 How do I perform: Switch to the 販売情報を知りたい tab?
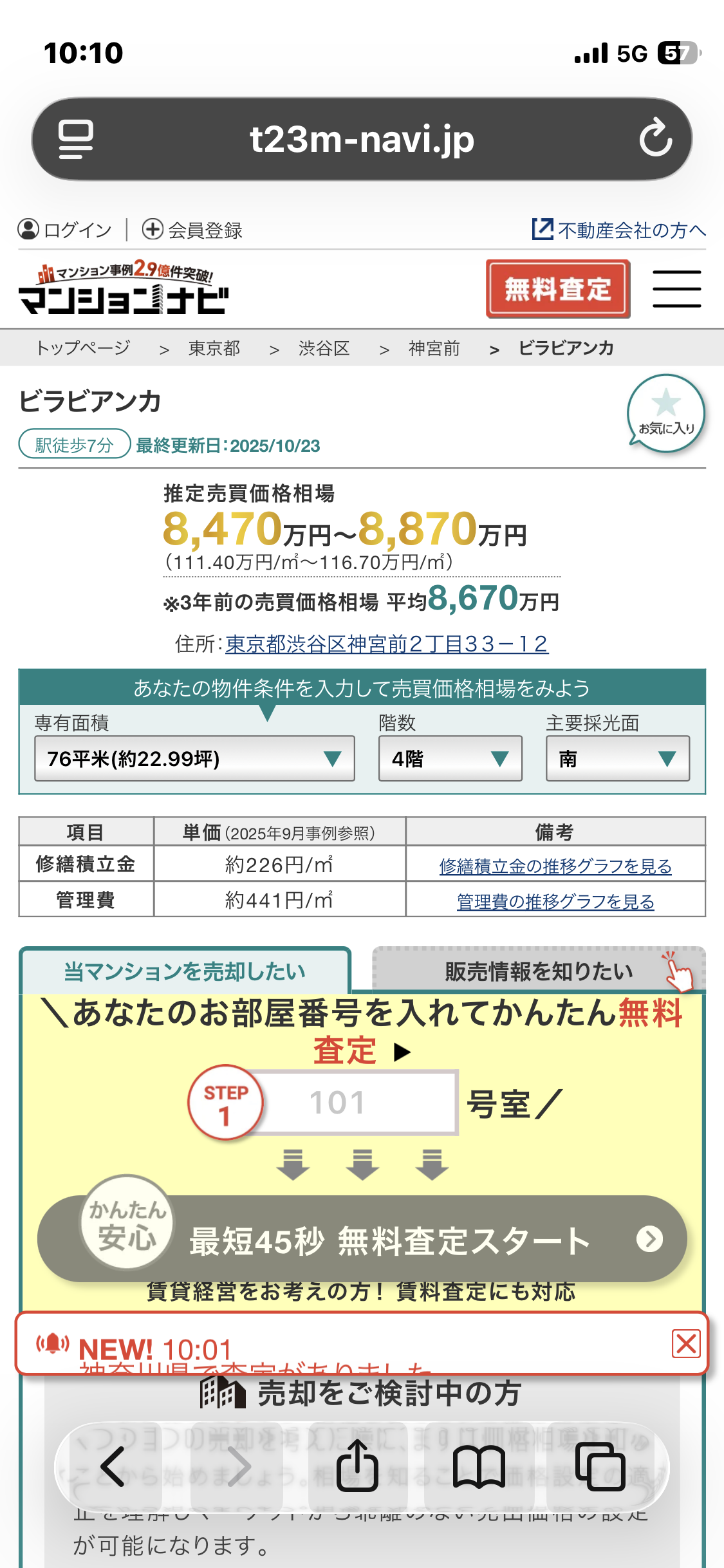click(539, 971)
